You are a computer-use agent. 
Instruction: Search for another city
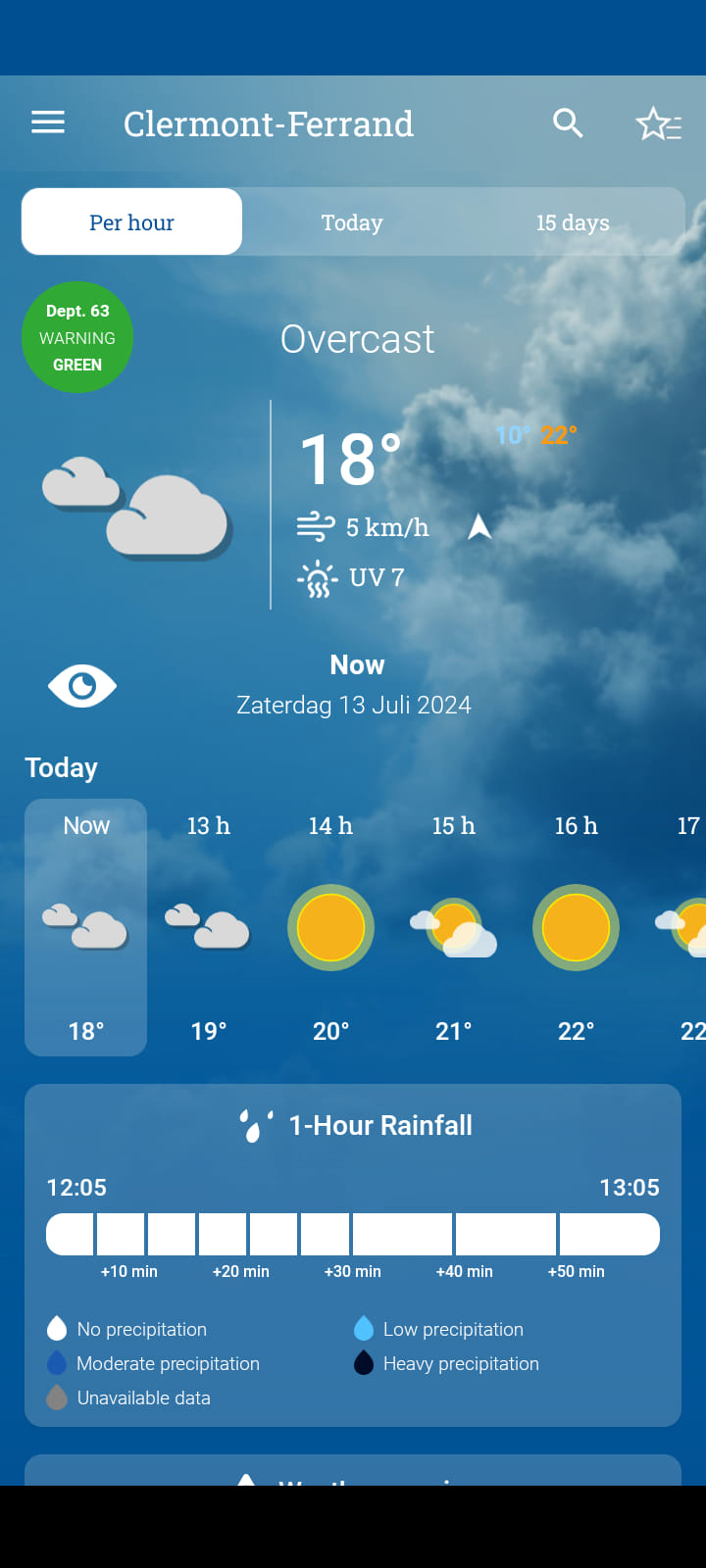point(568,123)
